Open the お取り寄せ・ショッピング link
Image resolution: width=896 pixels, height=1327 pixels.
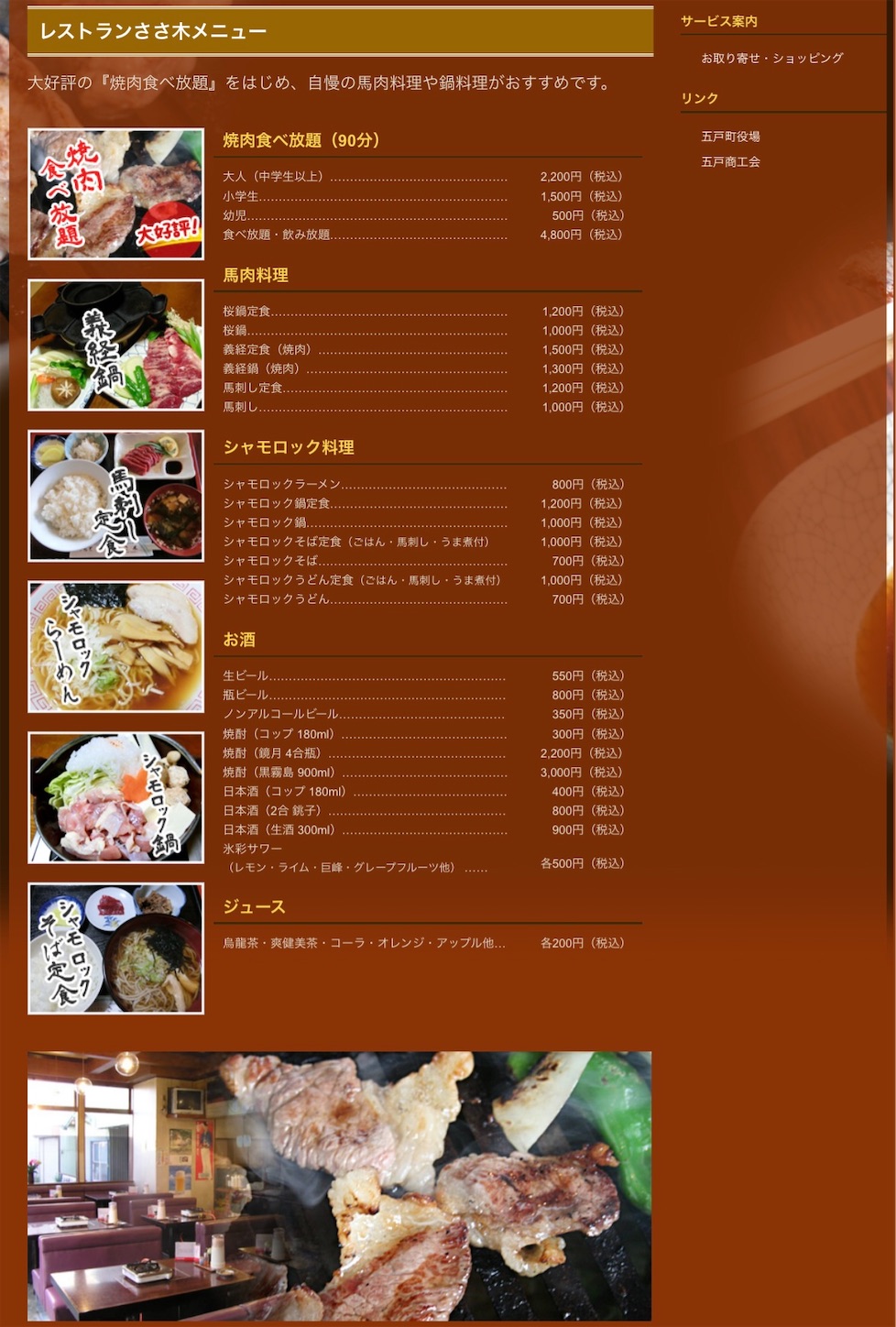(771, 58)
